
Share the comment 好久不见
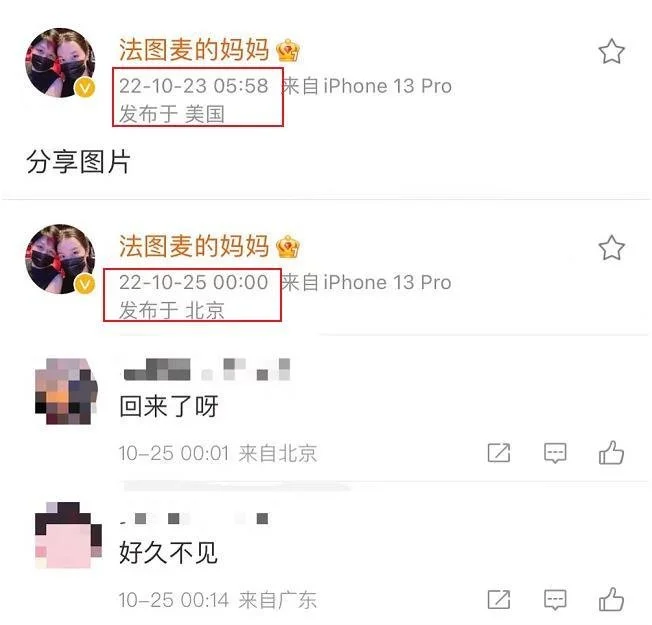coord(498,600)
